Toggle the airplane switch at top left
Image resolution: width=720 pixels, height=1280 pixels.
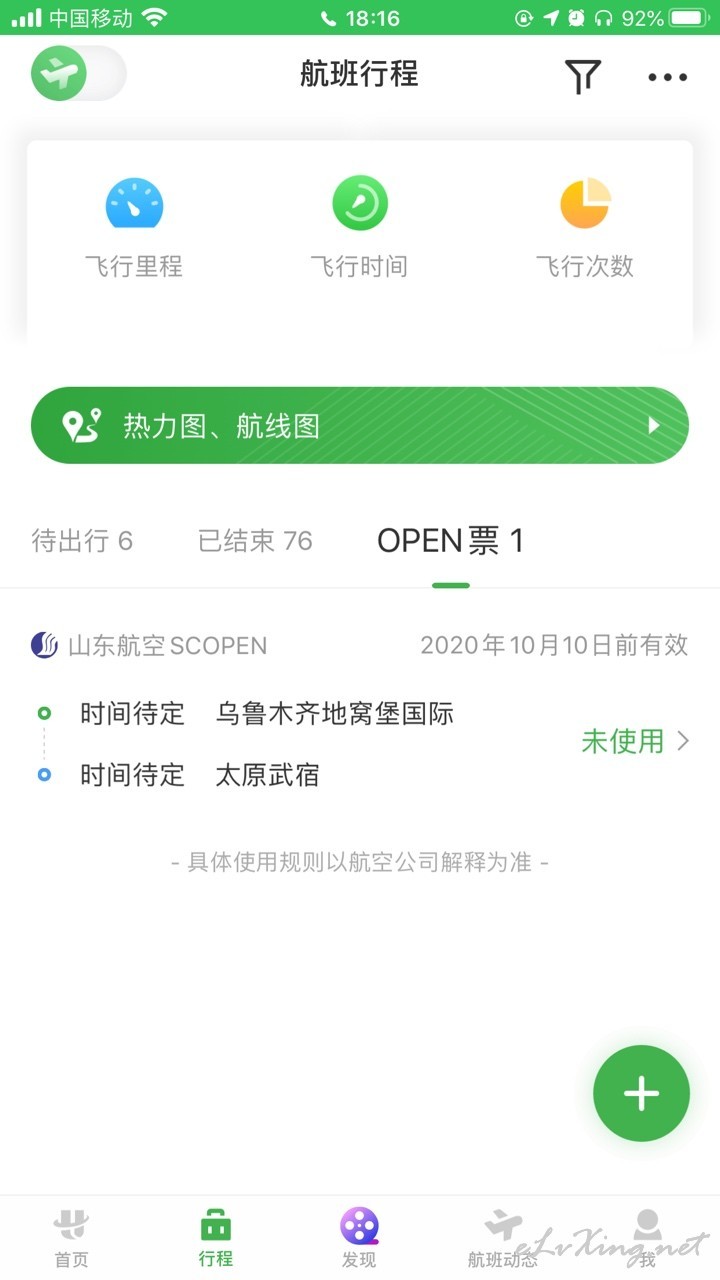[x=78, y=74]
